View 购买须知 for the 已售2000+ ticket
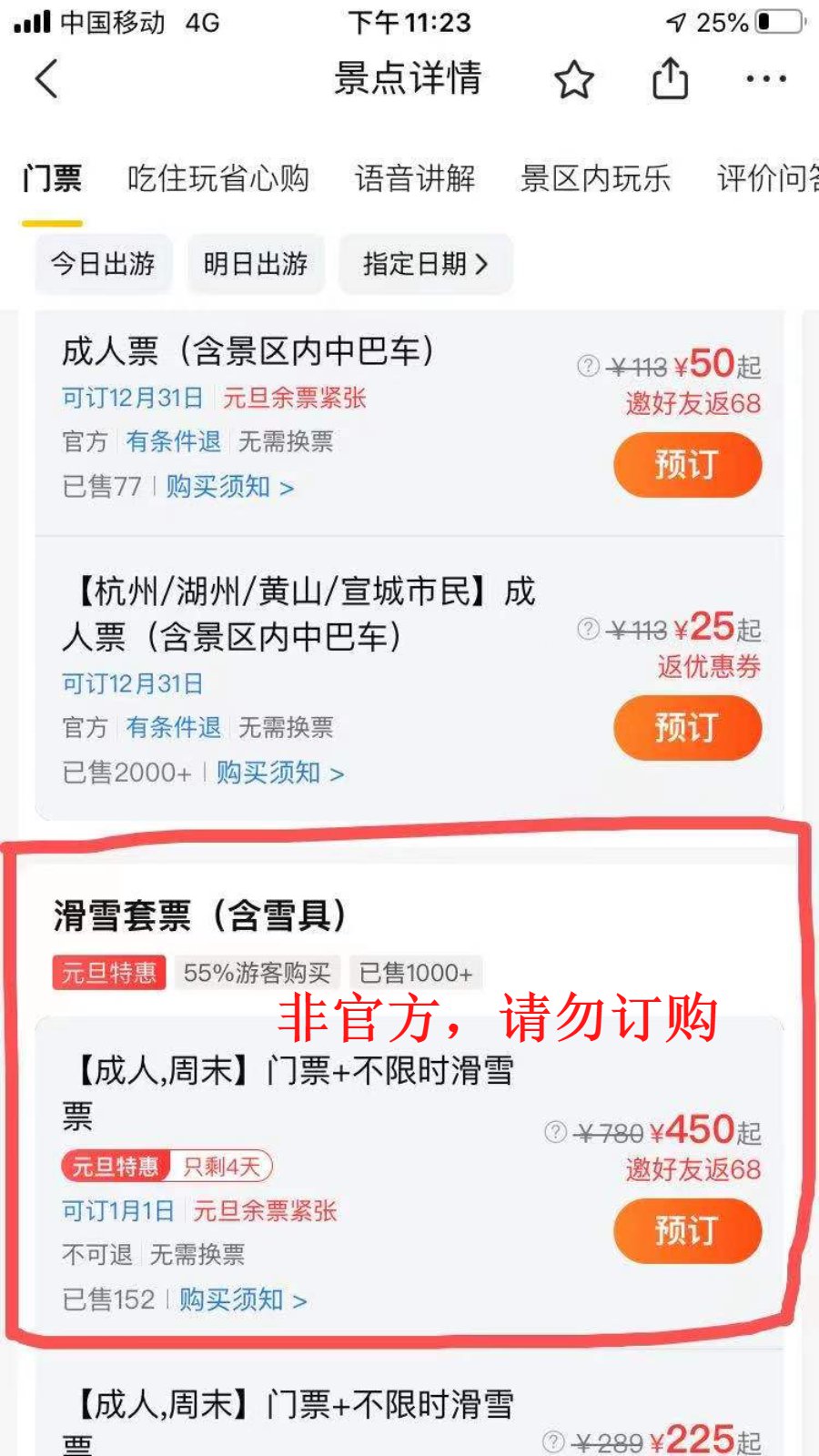This screenshot has width=819, height=1456. coord(279,773)
